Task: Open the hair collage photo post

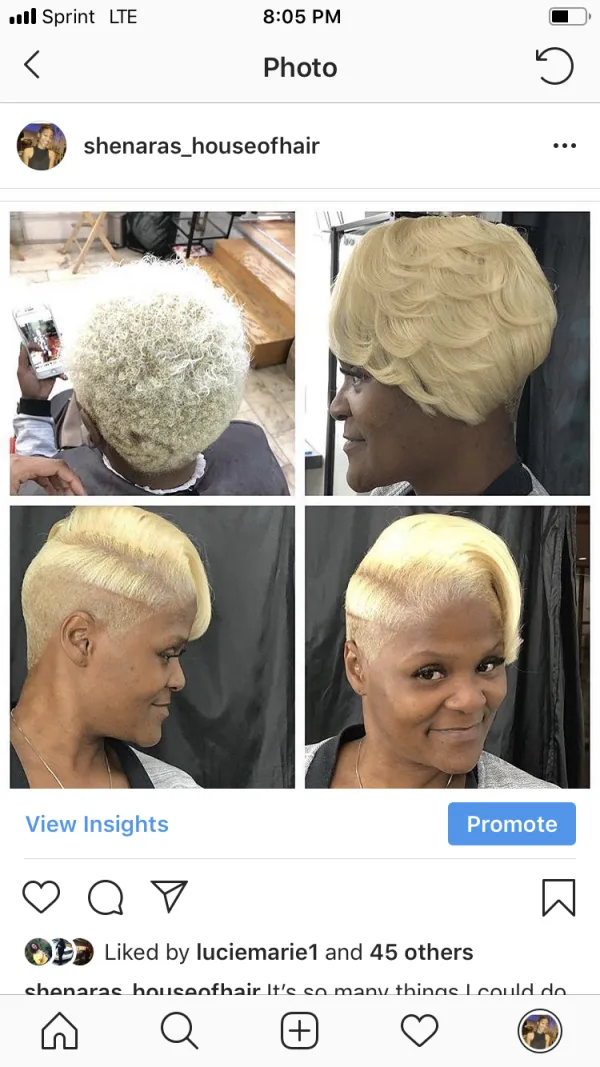Action: click(300, 498)
